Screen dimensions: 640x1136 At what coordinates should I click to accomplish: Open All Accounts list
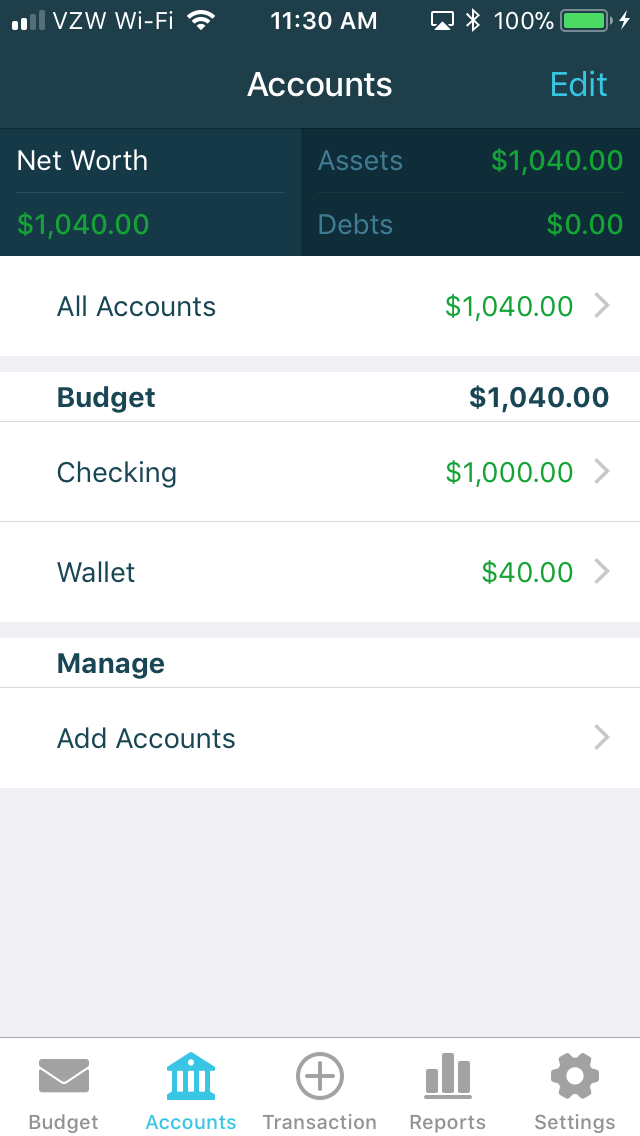[320, 306]
